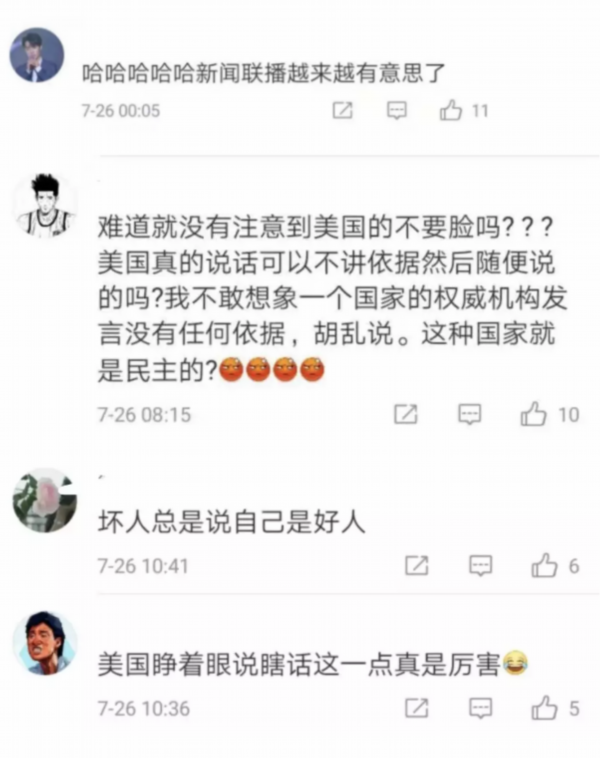Reply to the comment '美国睁着眼说瞎话这一点真是厉害'
The height and width of the screenshot is (758, 600).
[481, 709]
